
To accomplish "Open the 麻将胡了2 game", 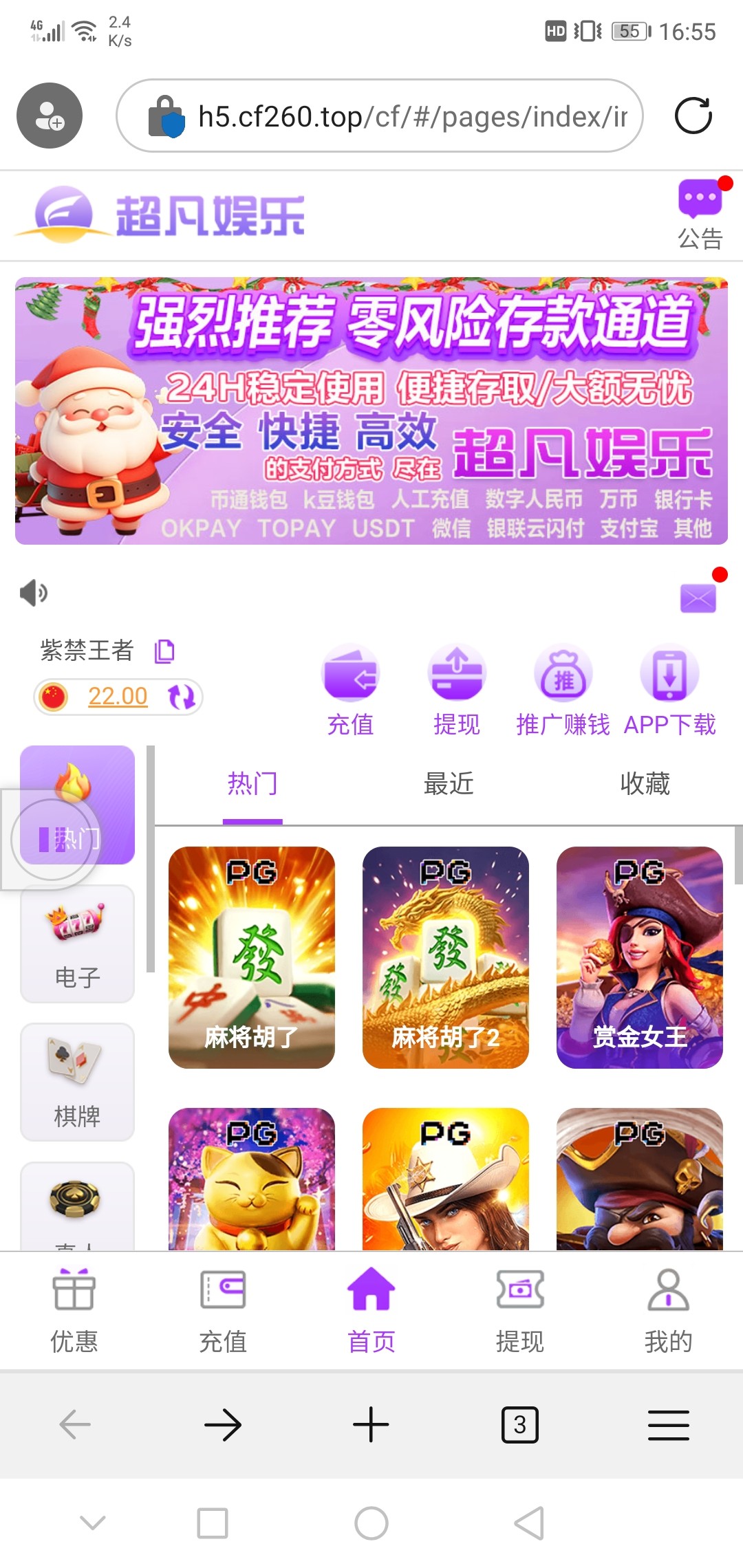I will [446, 957].
